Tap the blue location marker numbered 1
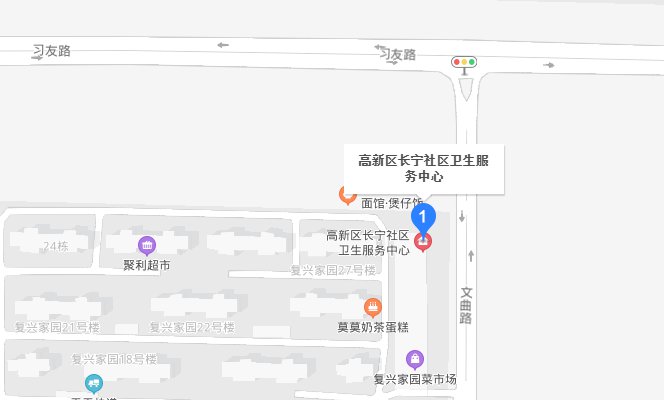 424,216
